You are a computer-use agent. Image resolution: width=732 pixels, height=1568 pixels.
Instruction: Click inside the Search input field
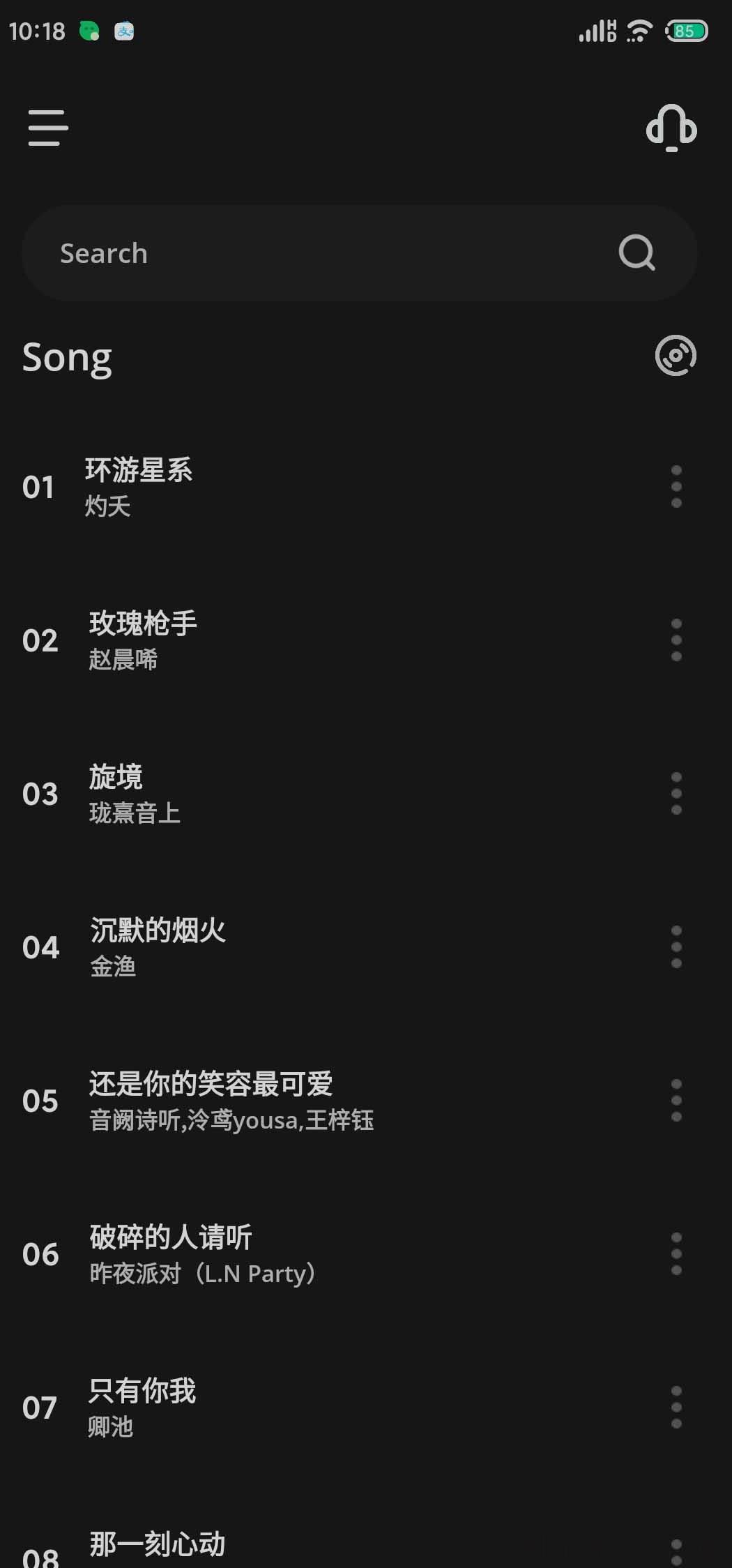coord(279,253)
